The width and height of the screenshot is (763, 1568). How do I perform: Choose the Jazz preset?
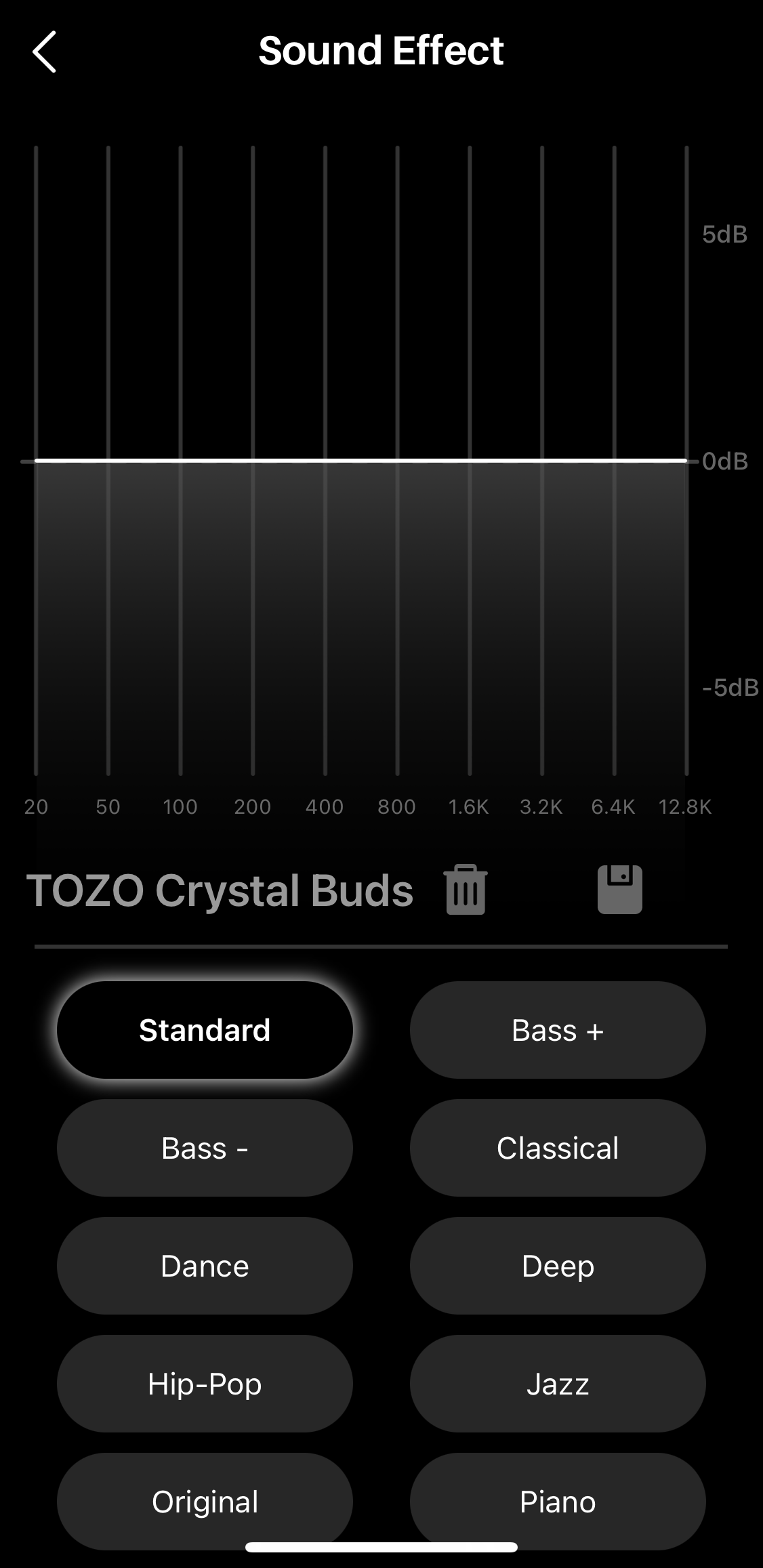coord(557,1384)
